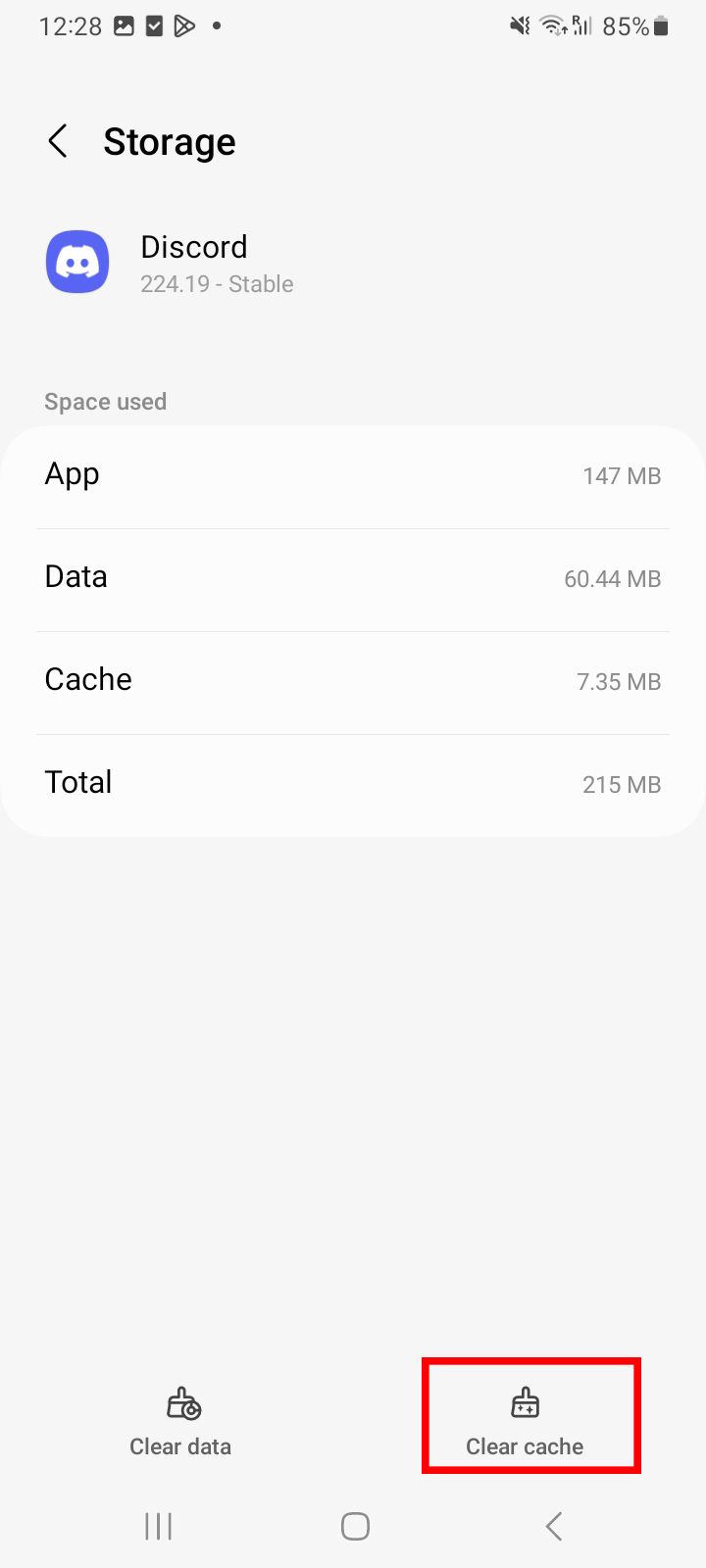Tap the Gallery notification icon in status bar
The image size is (706, 1568).
[x=124, y=25]
